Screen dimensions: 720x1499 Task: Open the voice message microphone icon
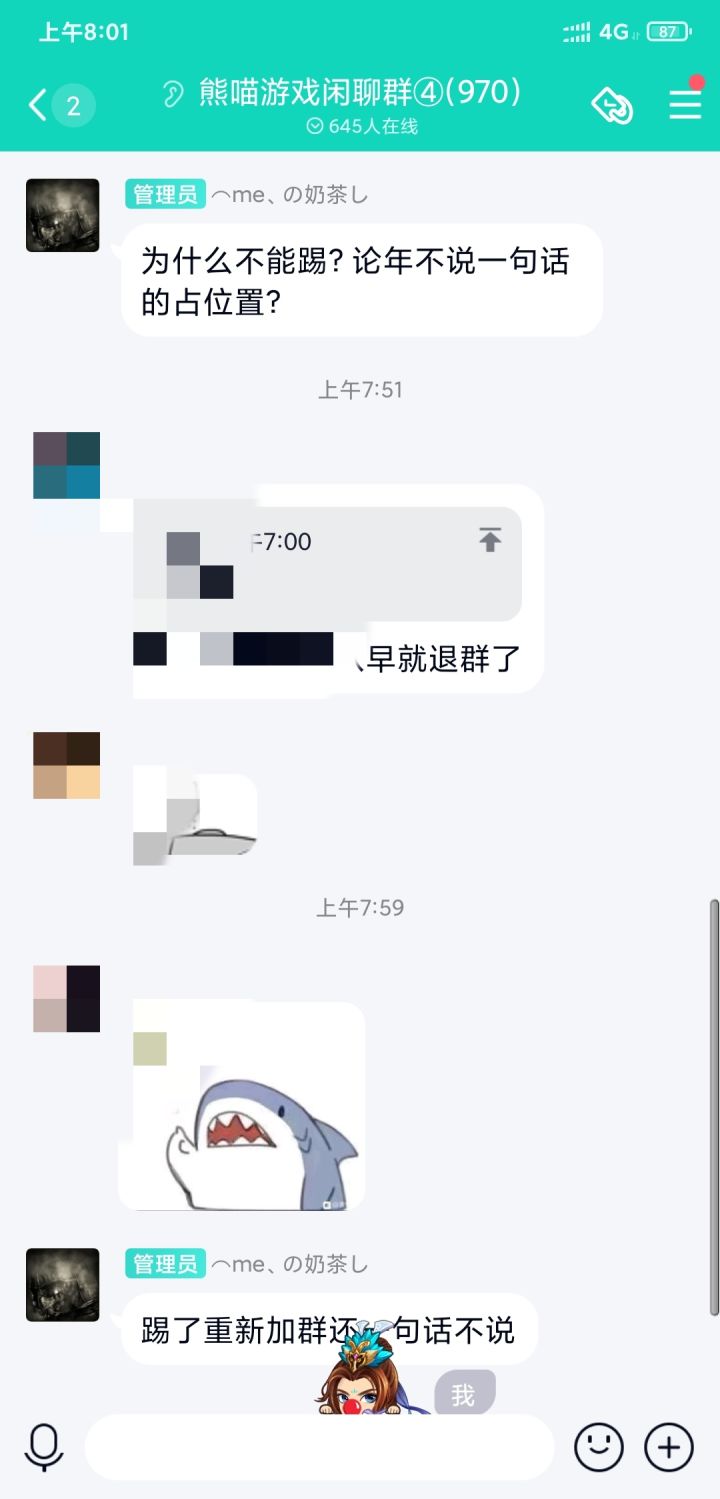pyautogui.click(x=42, y=1446)
